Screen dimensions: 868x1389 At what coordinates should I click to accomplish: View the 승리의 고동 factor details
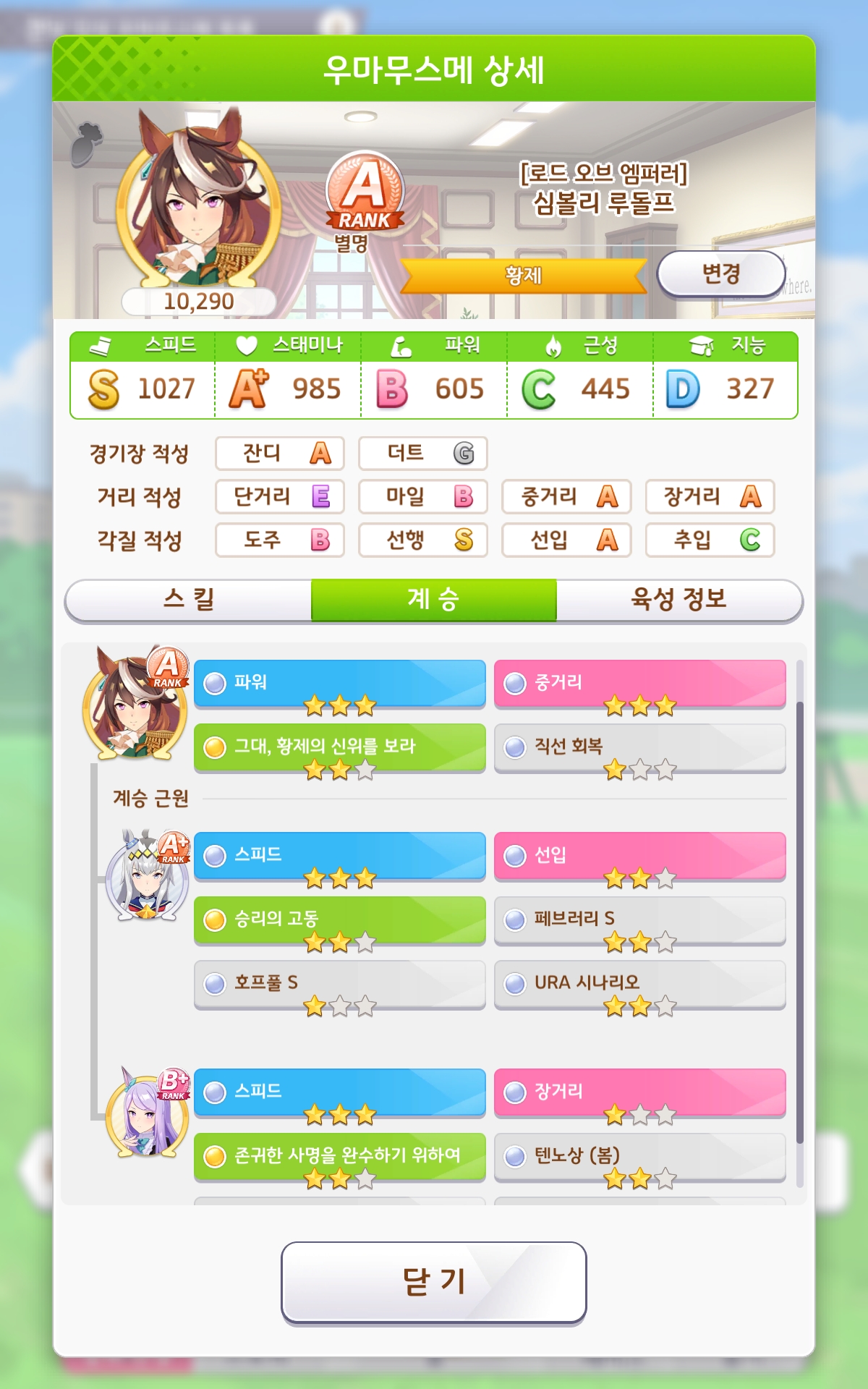[339, 919]
